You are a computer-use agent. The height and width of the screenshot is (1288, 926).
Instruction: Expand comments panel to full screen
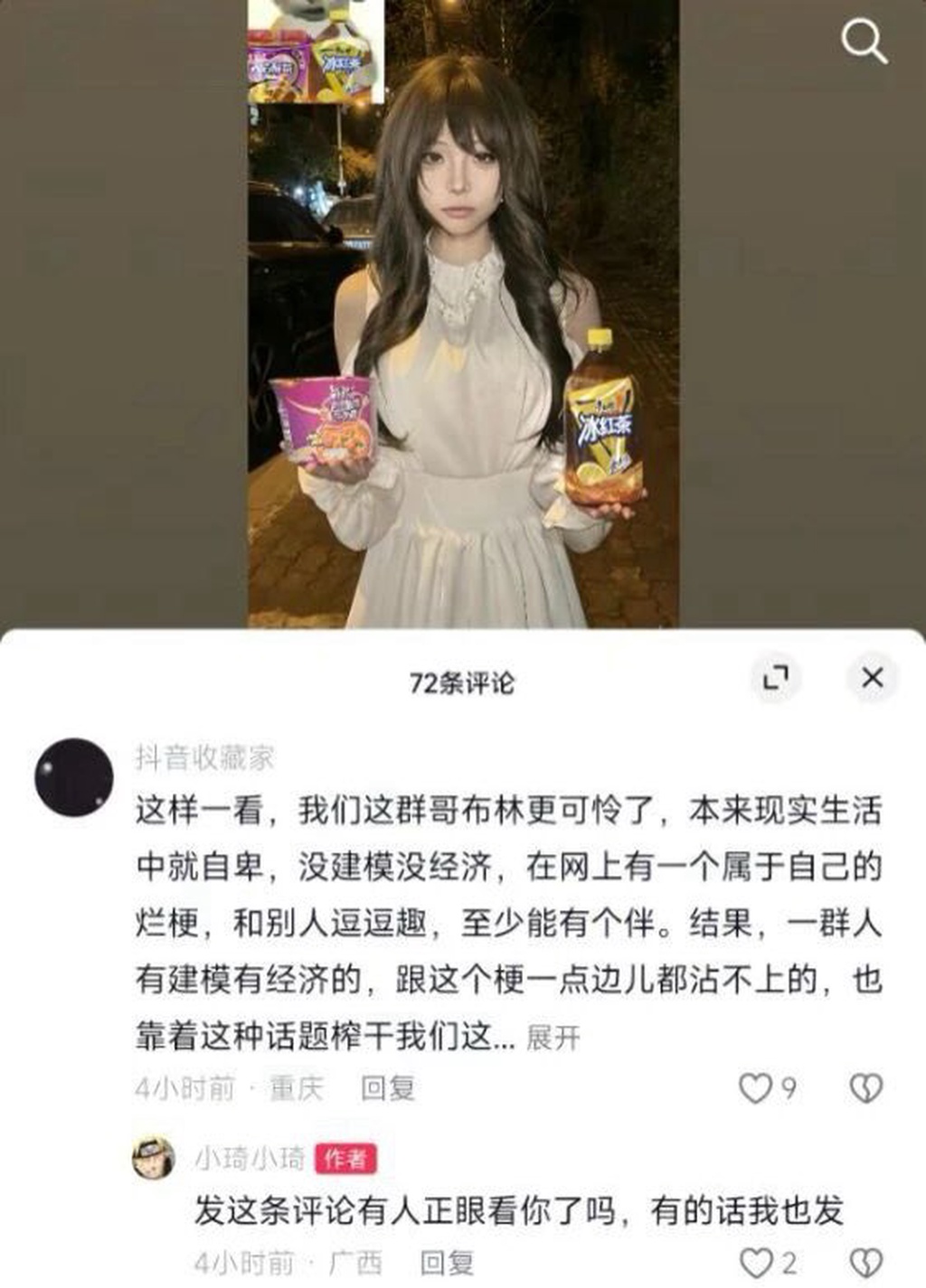click(x=776, y=677)
